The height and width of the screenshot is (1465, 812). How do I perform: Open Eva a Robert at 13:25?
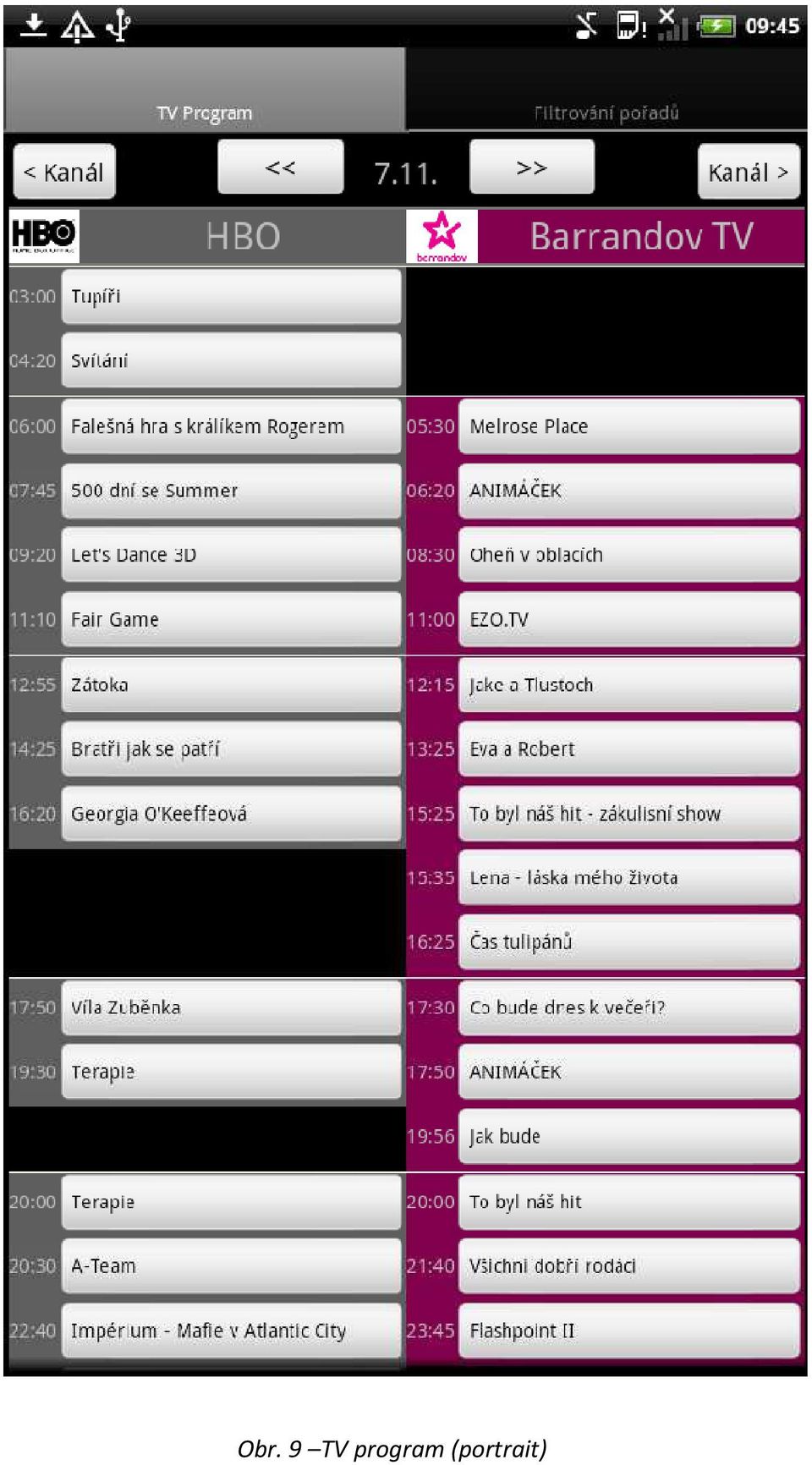click(x=629, y=749)
